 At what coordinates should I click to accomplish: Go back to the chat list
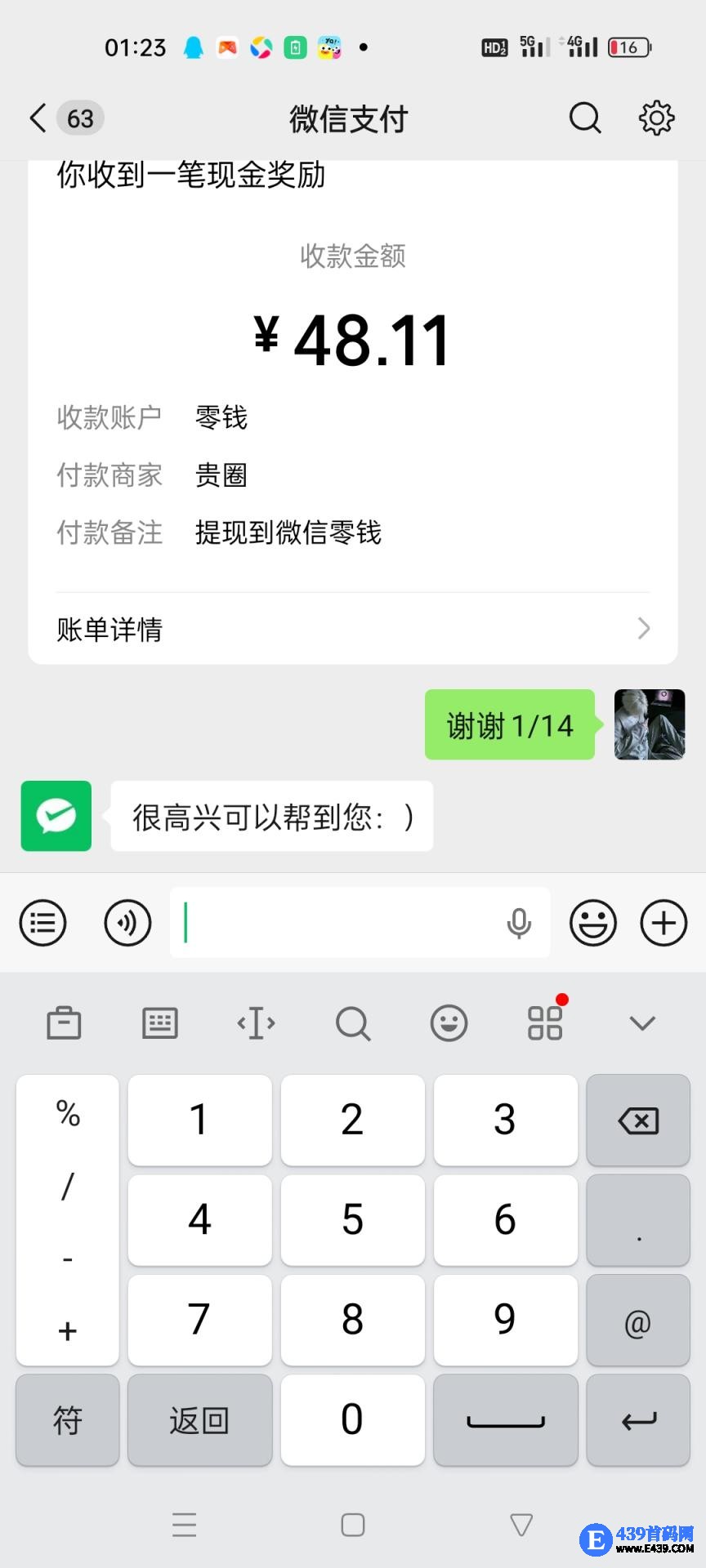[39, 118]
